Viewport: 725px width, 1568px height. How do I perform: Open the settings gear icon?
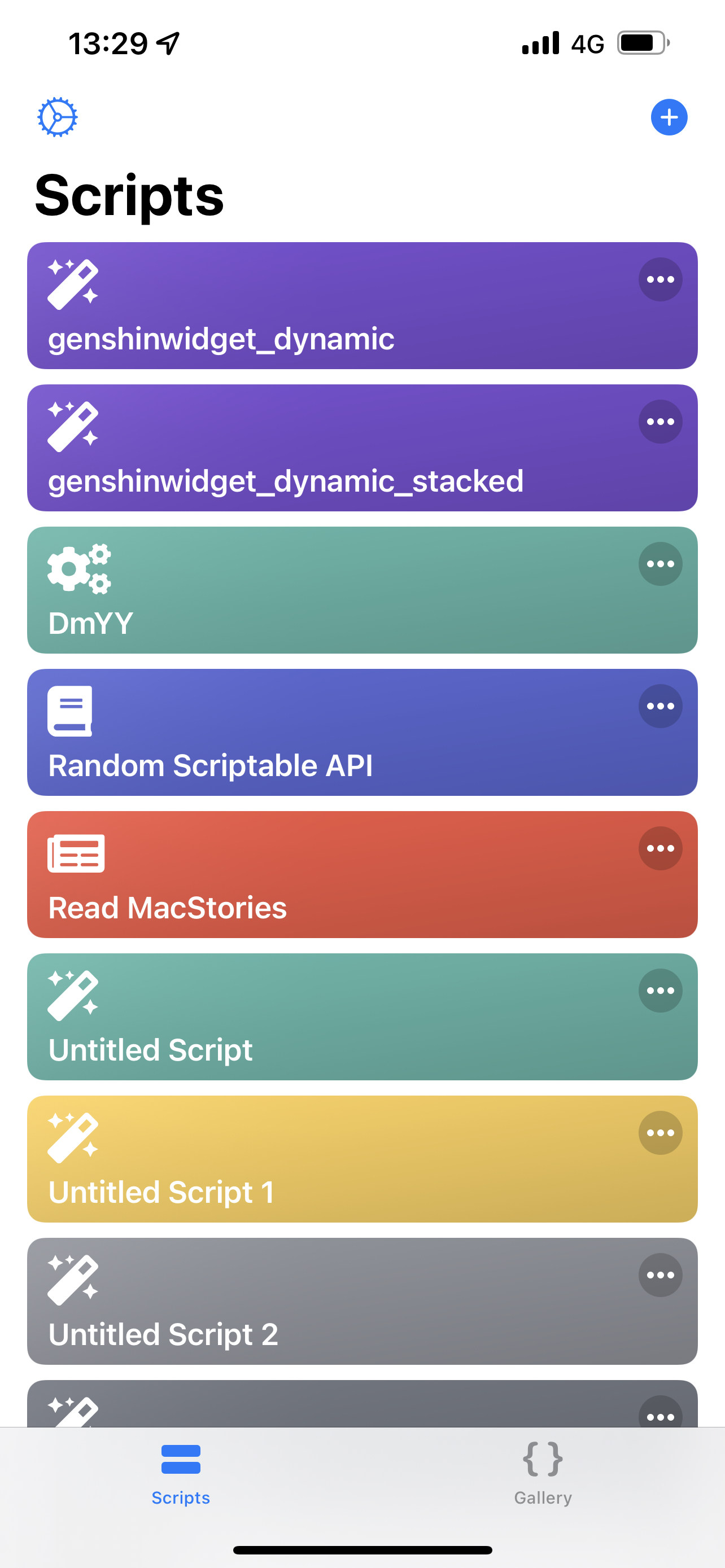click(57, 117)
